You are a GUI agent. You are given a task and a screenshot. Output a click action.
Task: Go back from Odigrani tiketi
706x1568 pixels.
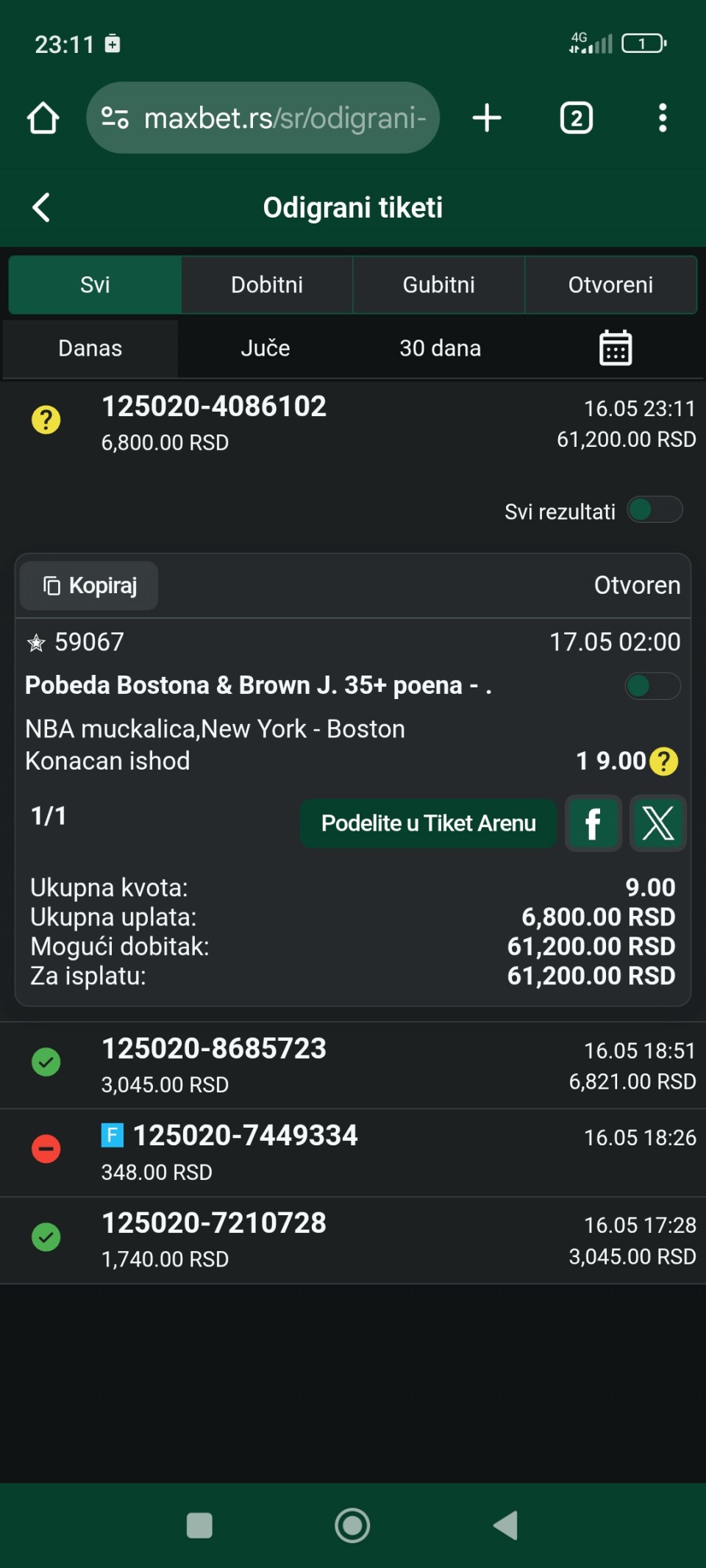point(42,207)
